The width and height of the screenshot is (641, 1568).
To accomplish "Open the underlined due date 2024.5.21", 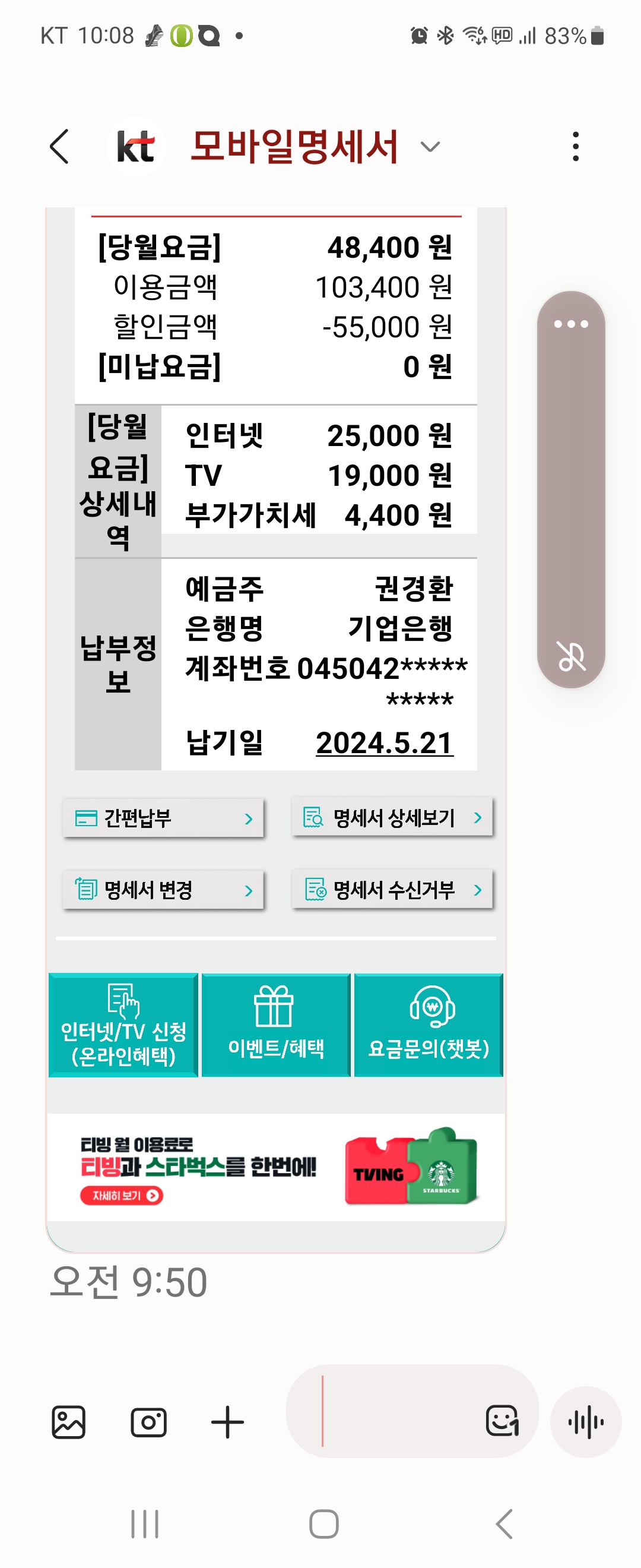I will coord(385,742).
